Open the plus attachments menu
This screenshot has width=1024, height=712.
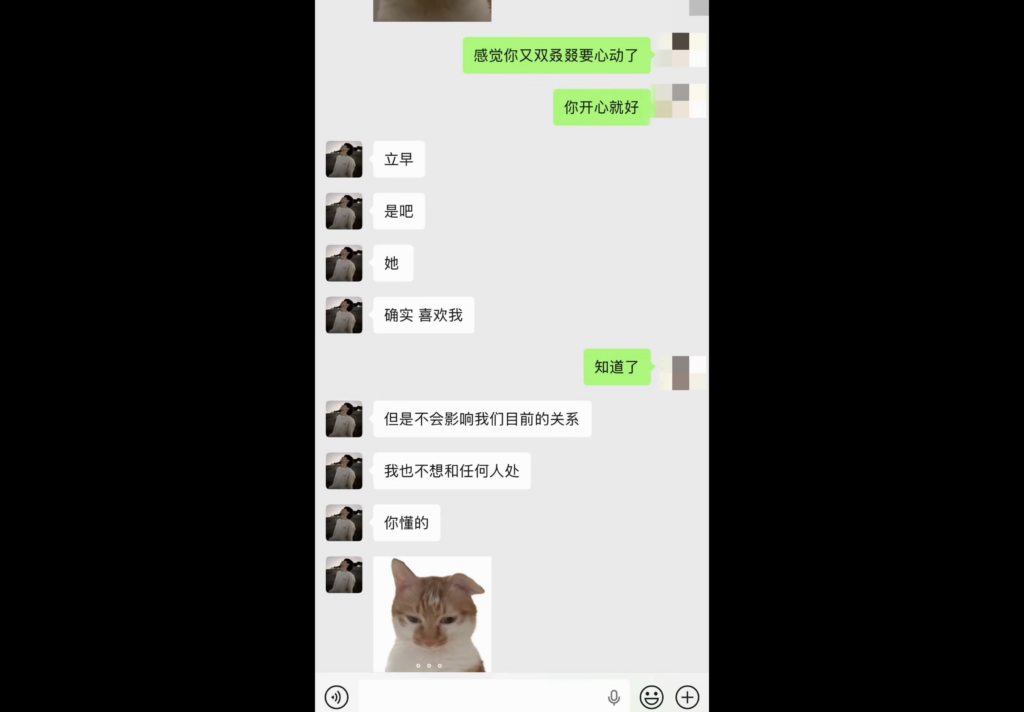click(687, 697)
